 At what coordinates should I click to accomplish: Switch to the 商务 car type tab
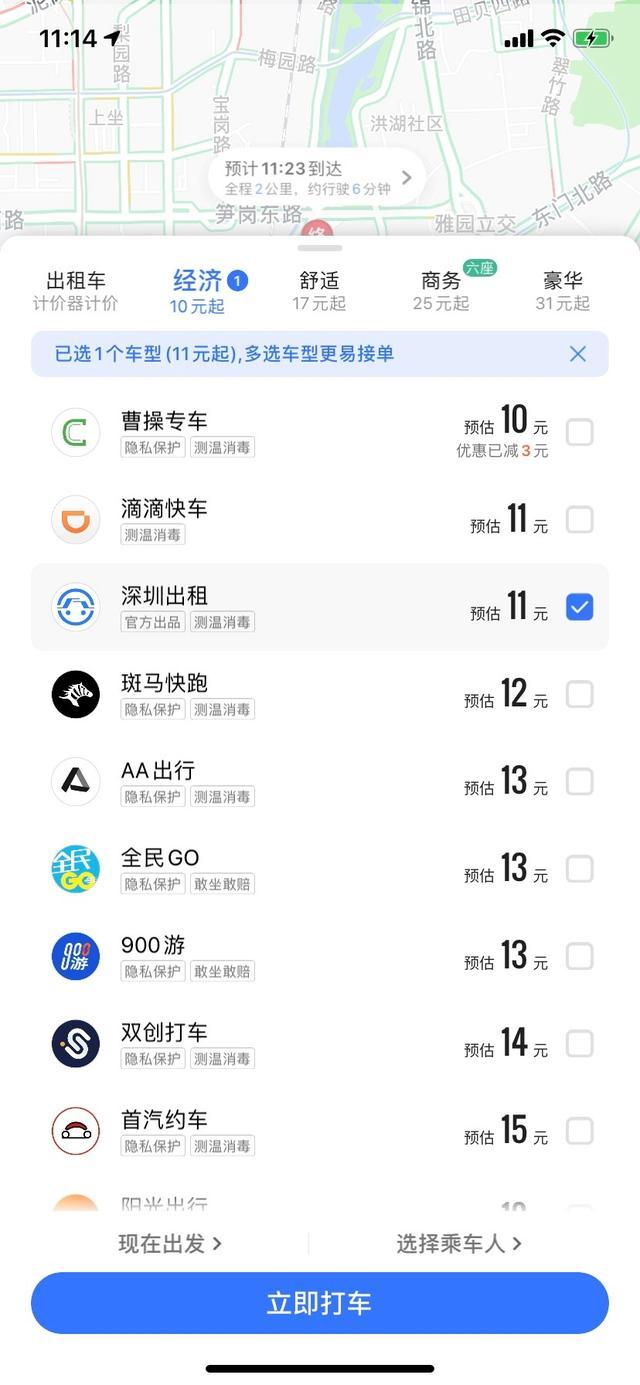tap(441, 291)
